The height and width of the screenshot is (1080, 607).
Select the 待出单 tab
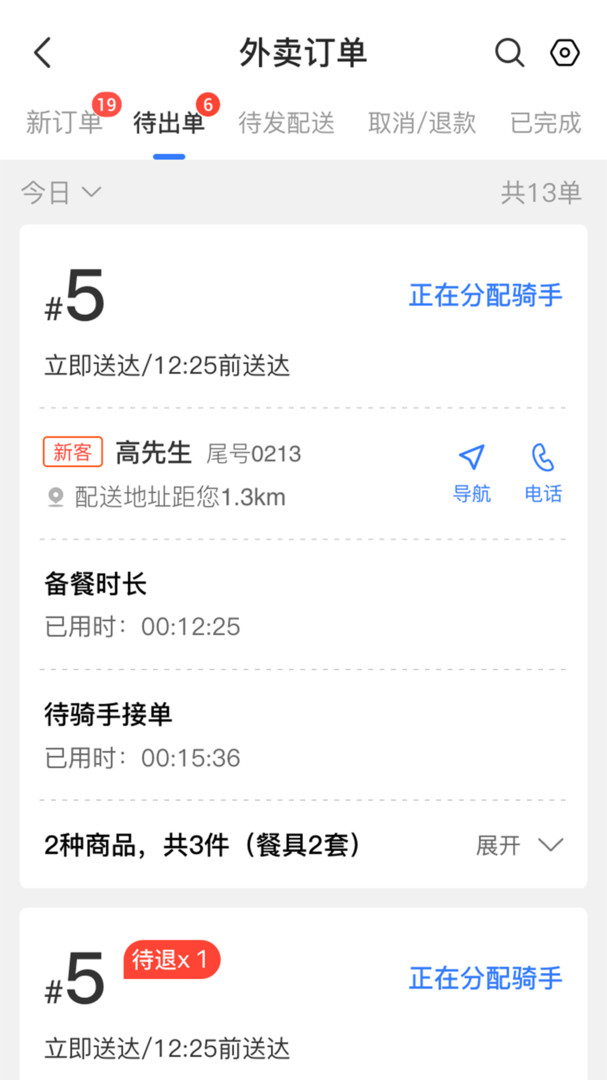(169, 123)
